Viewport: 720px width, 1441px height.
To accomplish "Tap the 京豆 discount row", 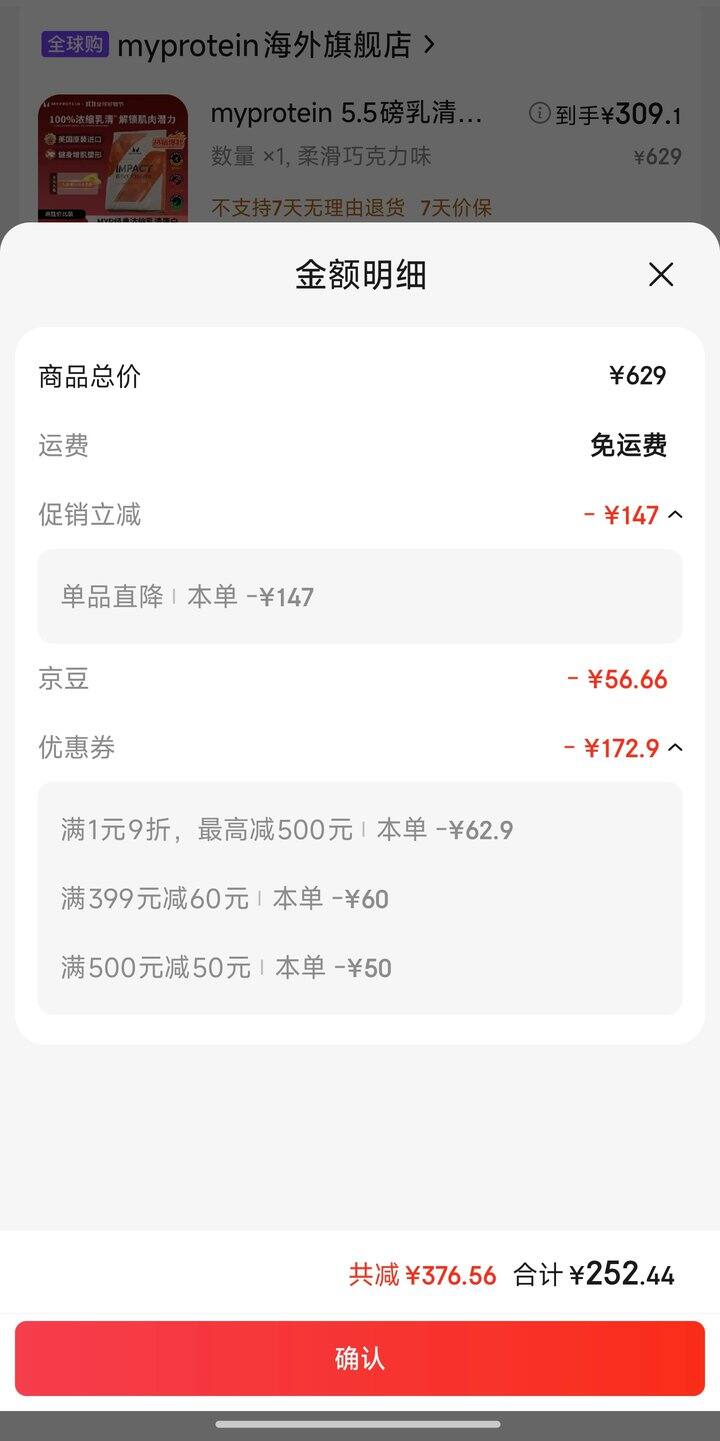I will point(360,679).
